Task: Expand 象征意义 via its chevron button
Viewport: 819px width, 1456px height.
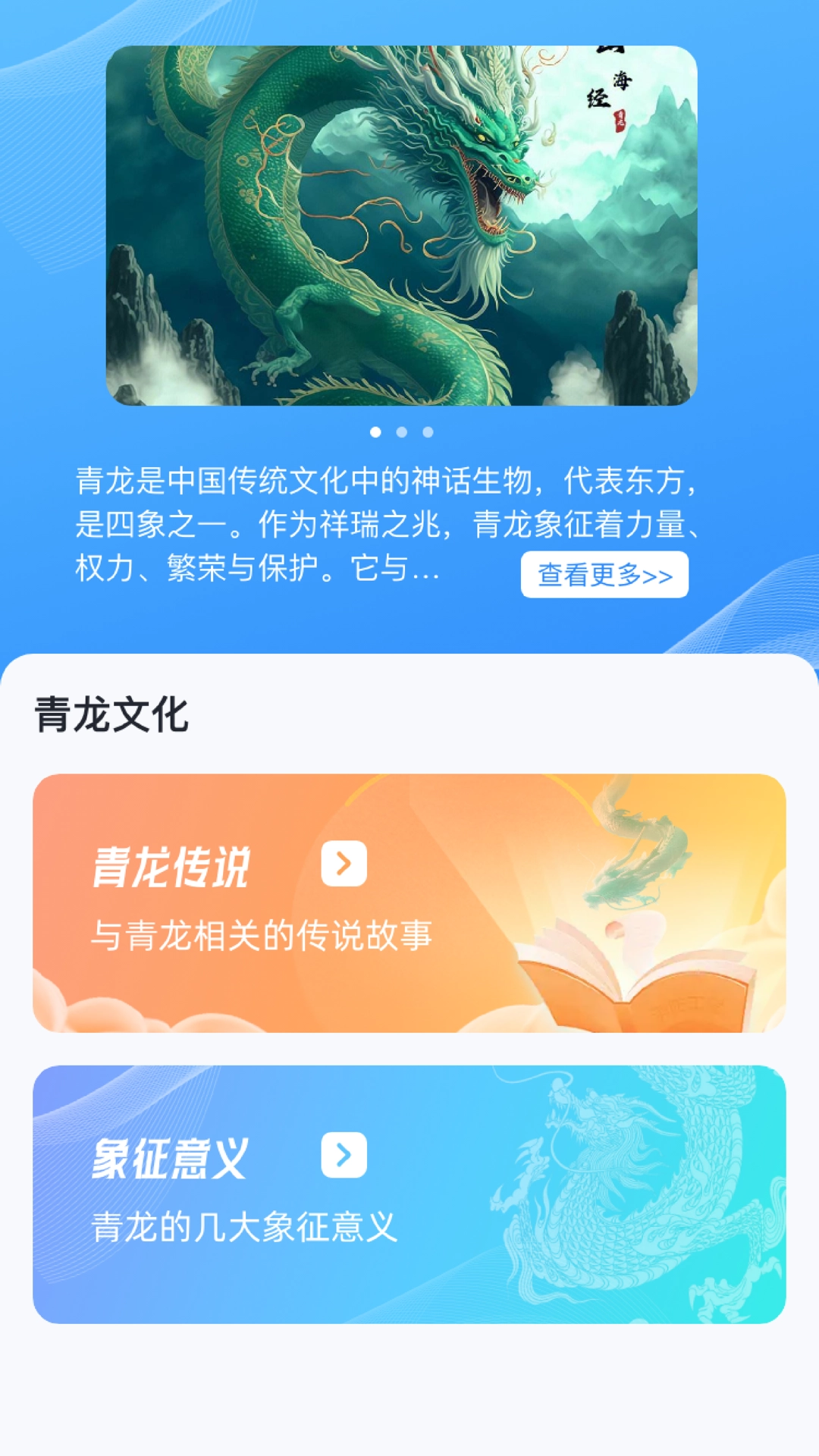Action: point(345,1156)
